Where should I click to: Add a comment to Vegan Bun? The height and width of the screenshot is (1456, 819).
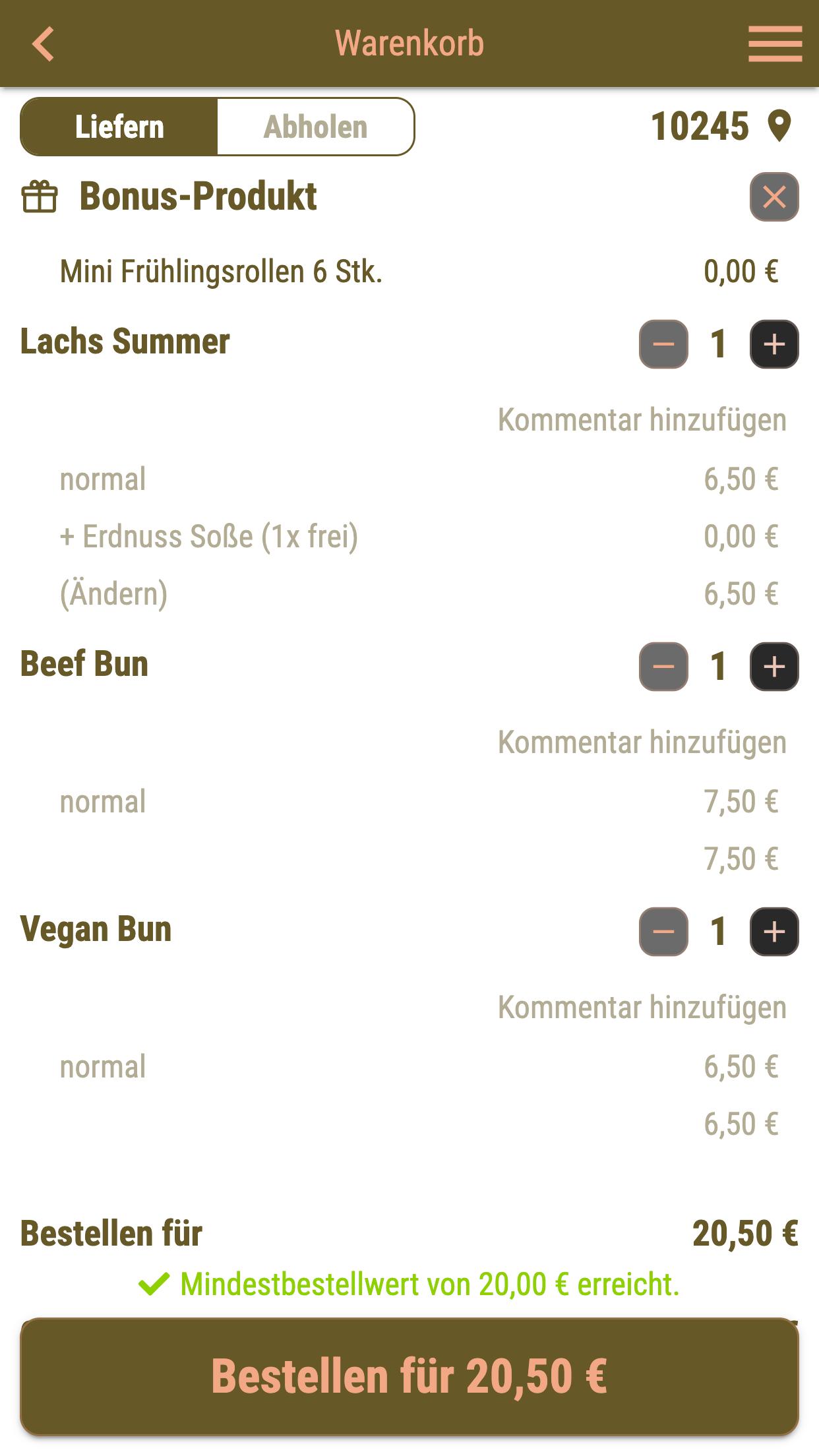[x=642, y=1008]
